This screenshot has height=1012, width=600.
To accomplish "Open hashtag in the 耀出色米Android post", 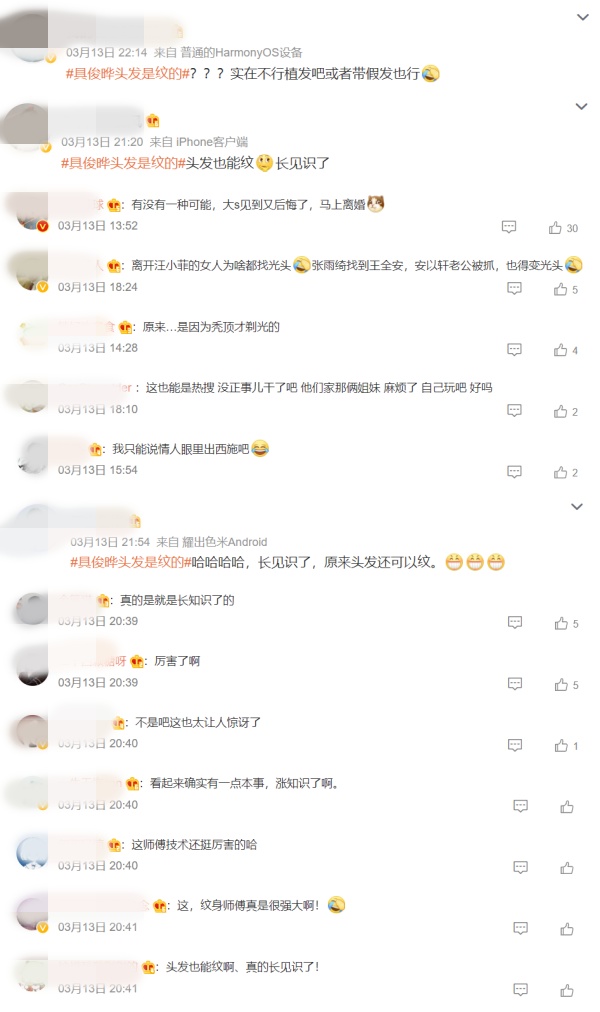I will coord(131,562).
